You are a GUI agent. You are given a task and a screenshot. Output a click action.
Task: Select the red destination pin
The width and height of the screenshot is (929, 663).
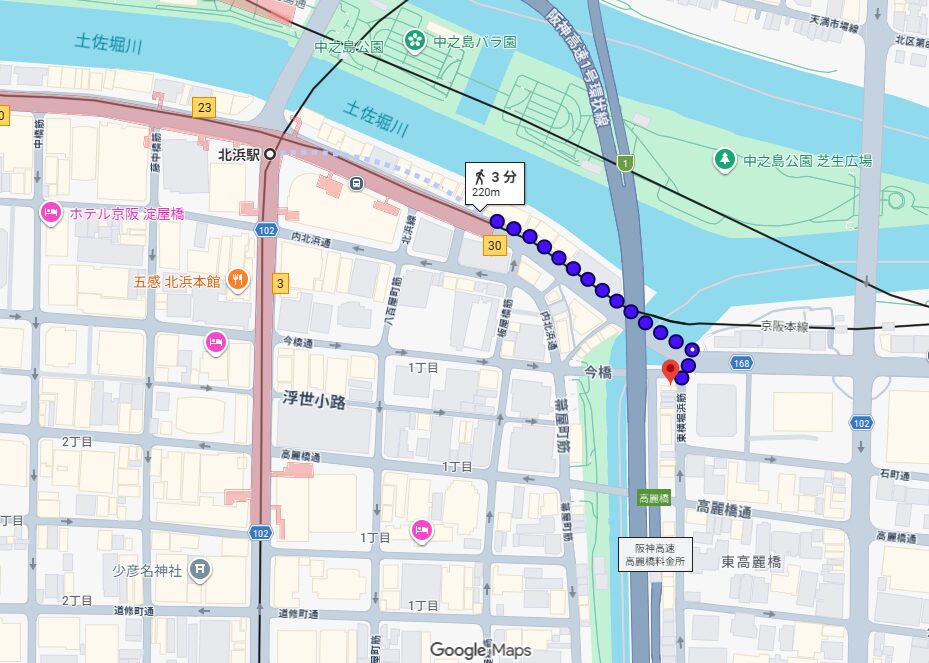[671, 372]
